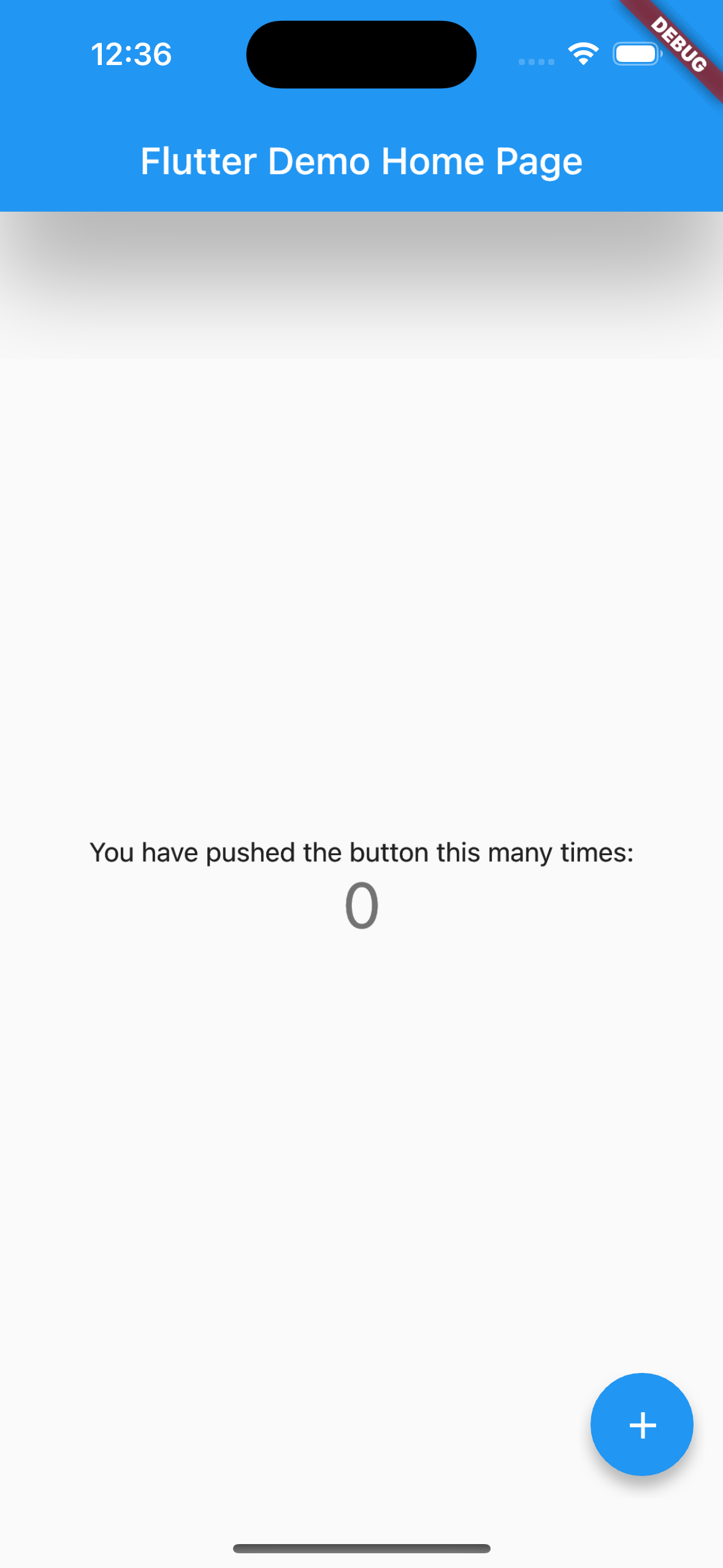Screen dimensions: 723x1568
Task: Click the battery indicator icon
Action: point(637,54)
